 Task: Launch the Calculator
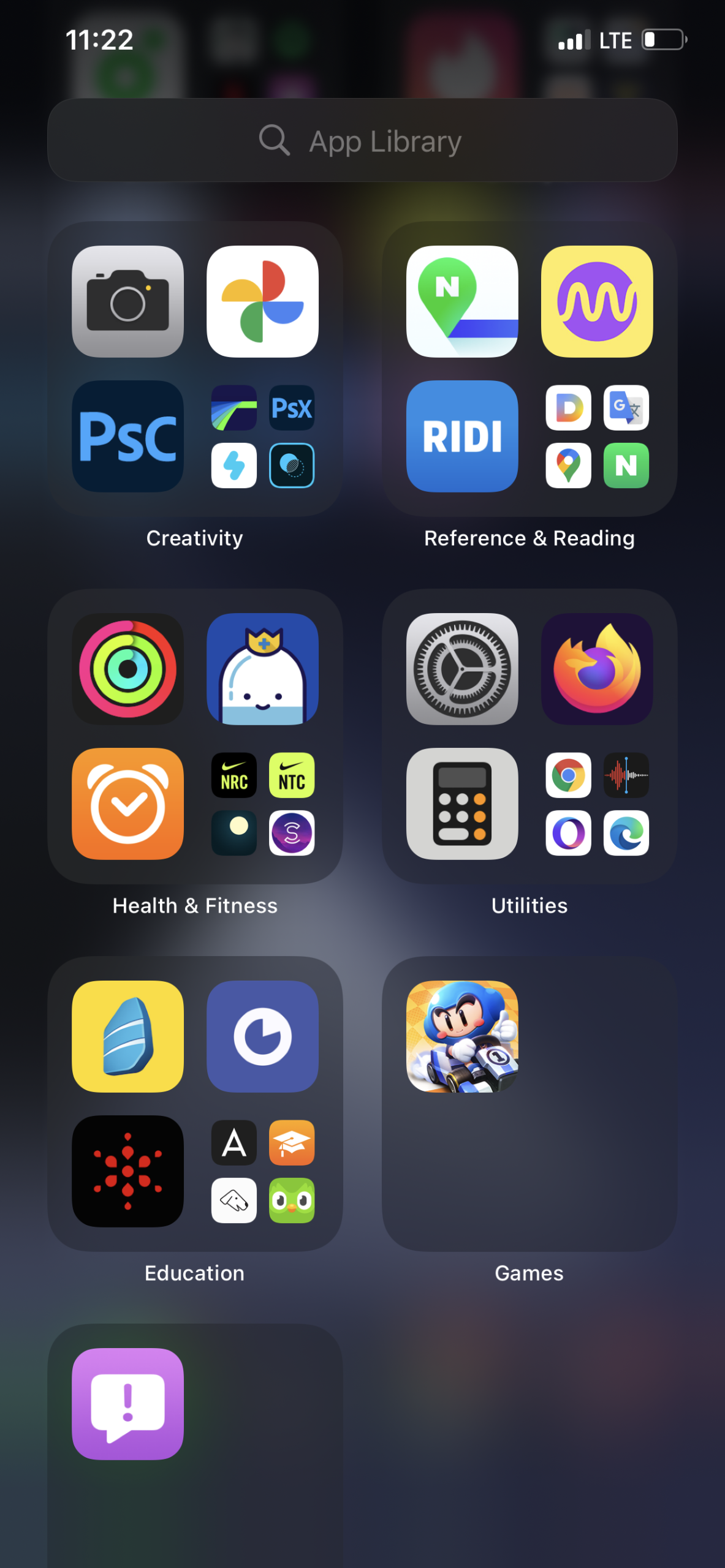click(x=462, y=804)
